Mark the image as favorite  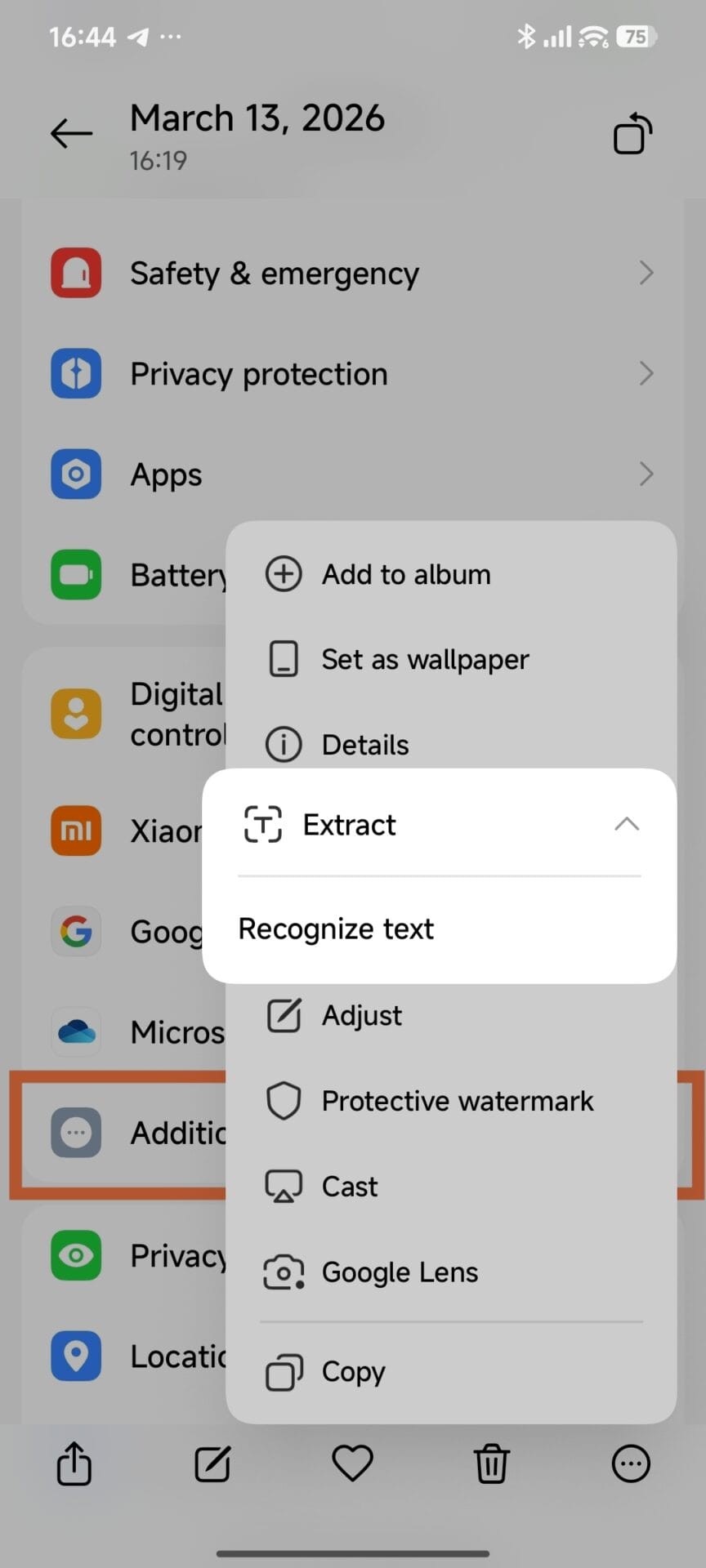[352, 1463]
